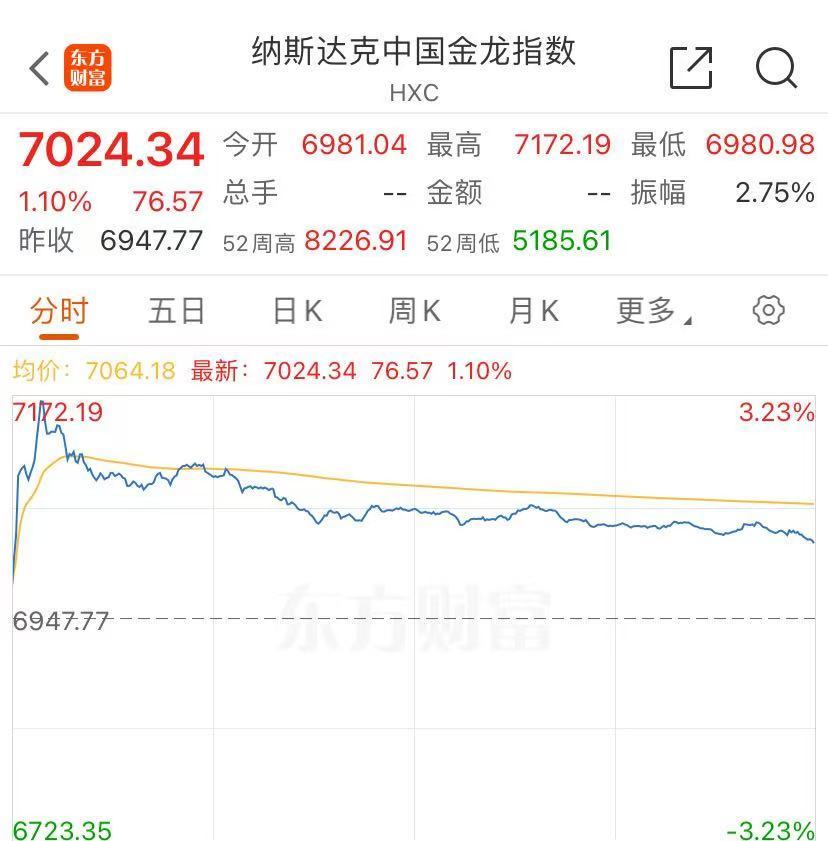Screen dimensions: 828x841
Task: Open chart settings gear
Action: (768, 310)
